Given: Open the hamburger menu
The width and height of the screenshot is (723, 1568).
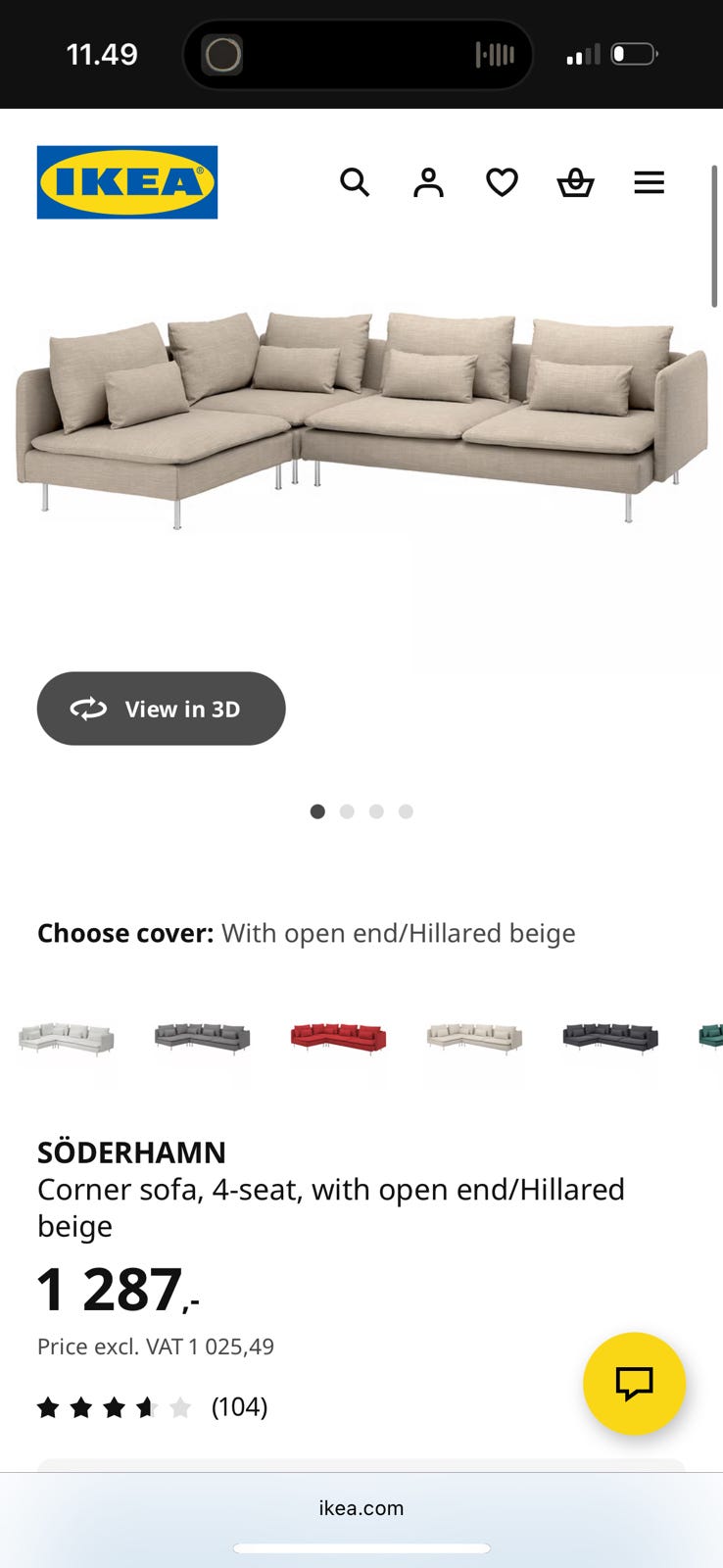Looking at the screenshot, I should click(649, 182).
